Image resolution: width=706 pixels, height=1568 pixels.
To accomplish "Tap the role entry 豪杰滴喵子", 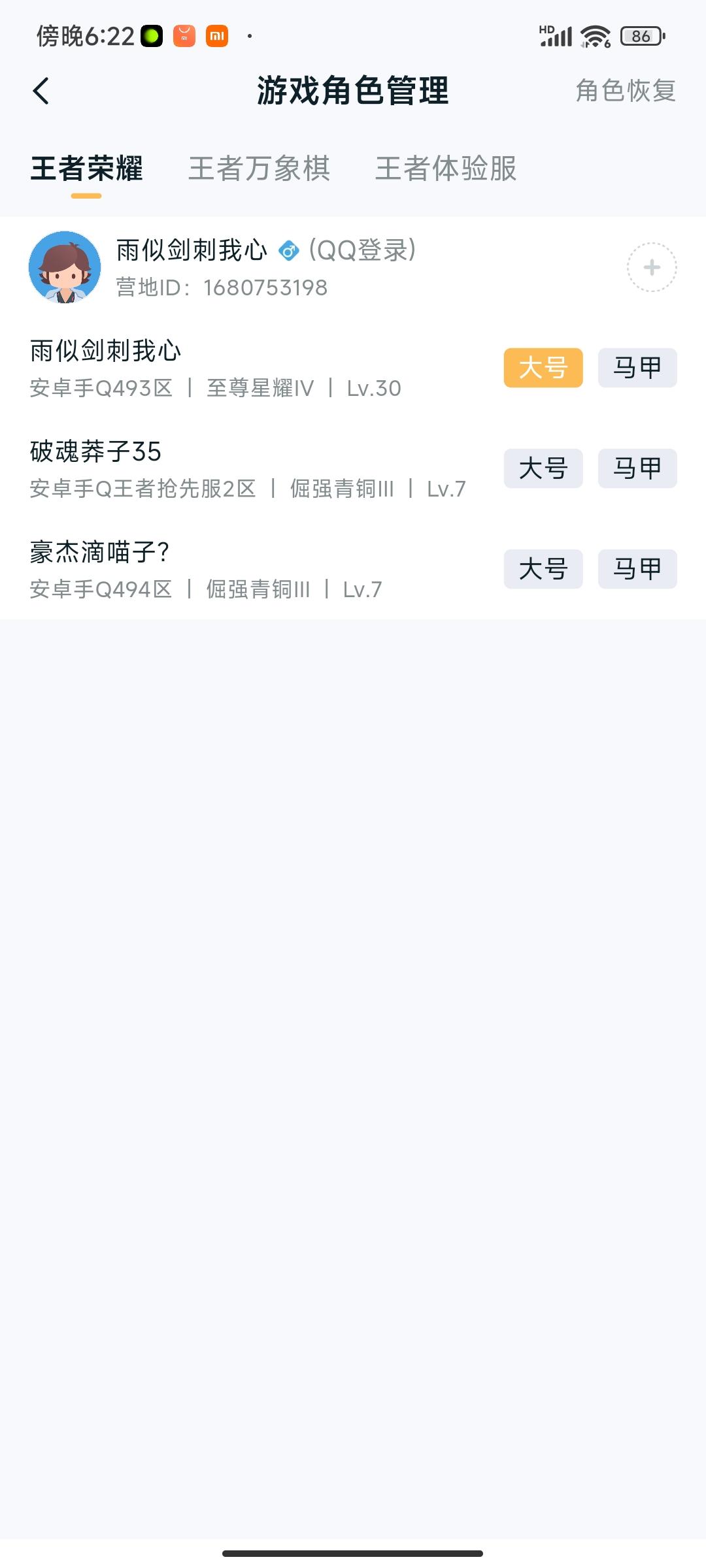I will (101, 551).
